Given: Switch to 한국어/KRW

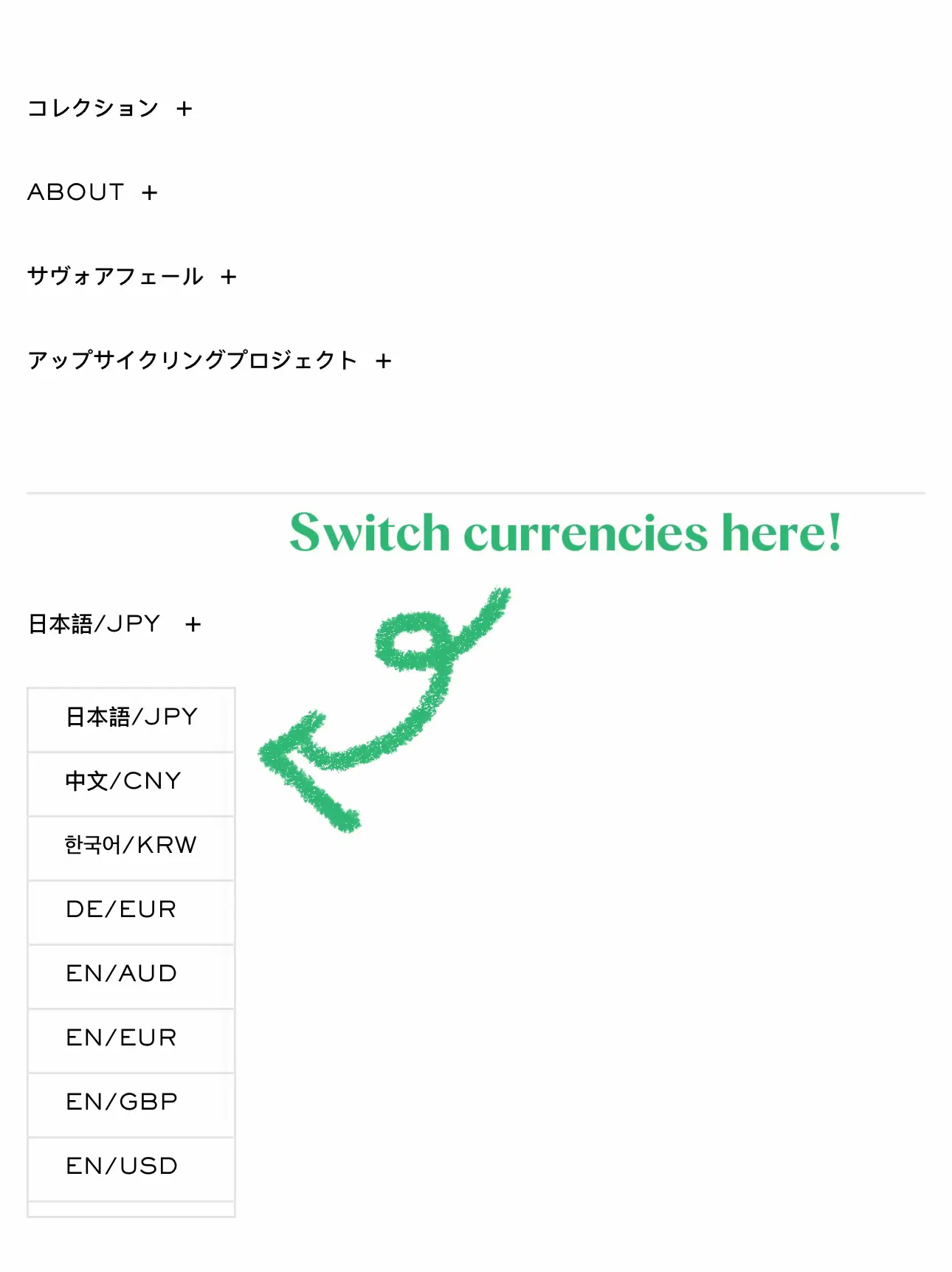Looking at the screenshot, I should [131, 846].
